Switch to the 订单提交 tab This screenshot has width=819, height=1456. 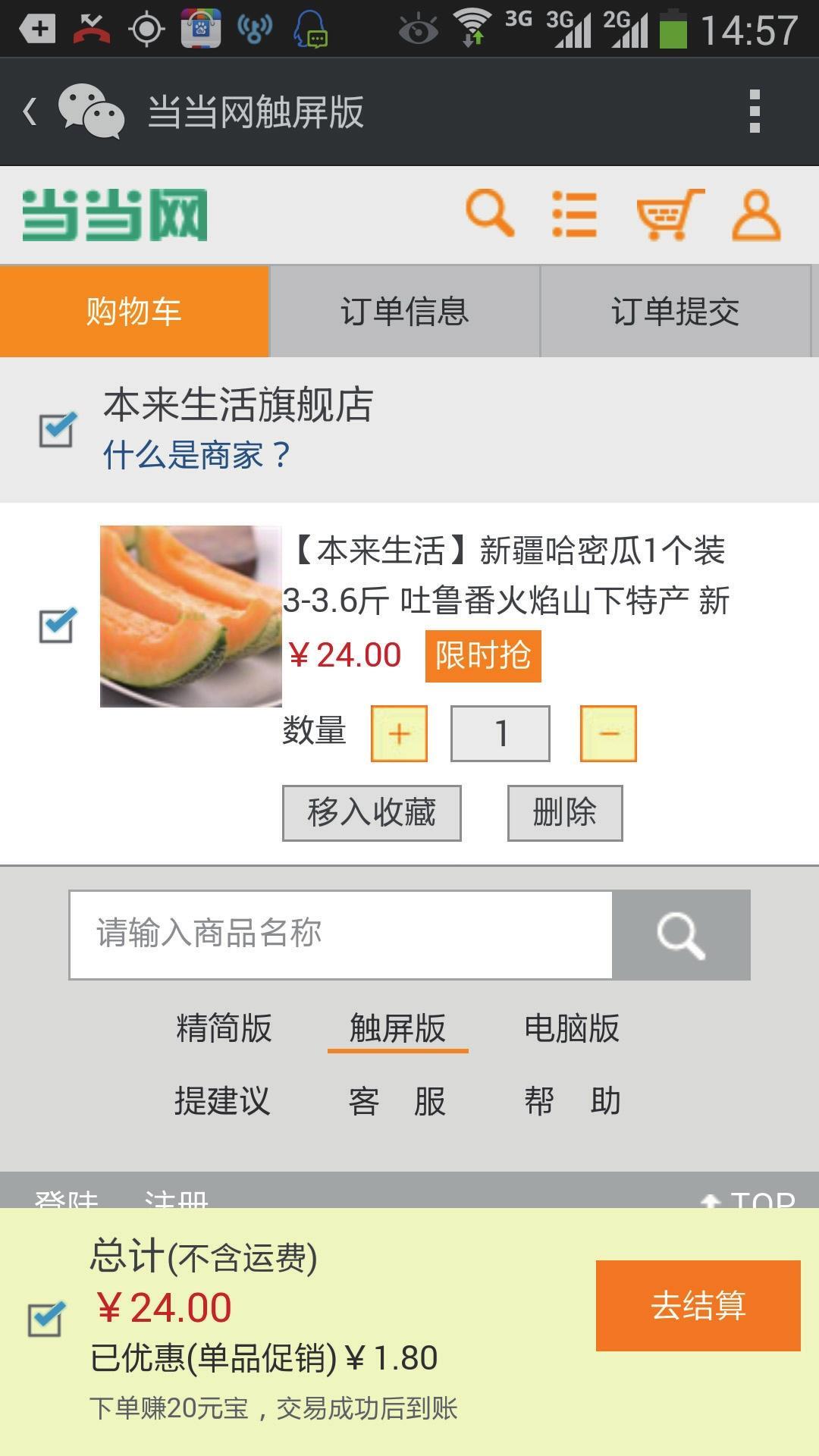click(x=675, y=312)
